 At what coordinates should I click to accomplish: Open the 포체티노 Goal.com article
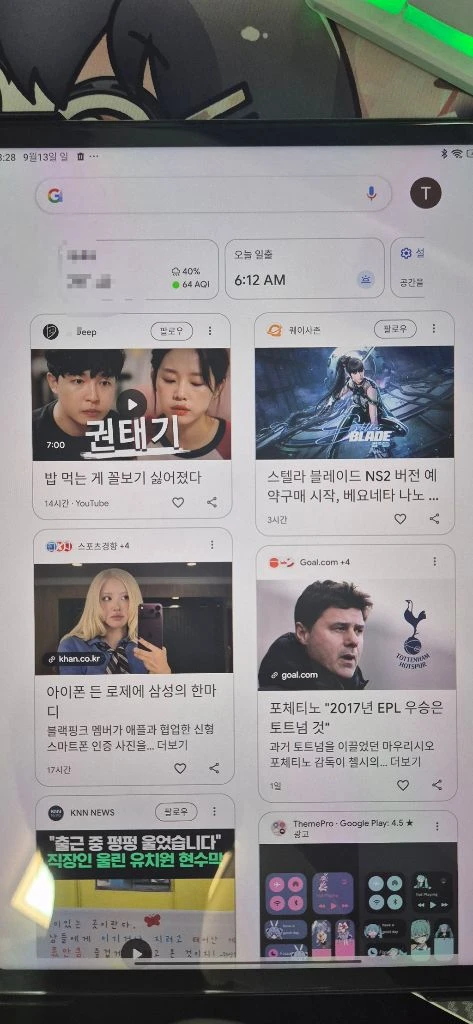[356, 716]
